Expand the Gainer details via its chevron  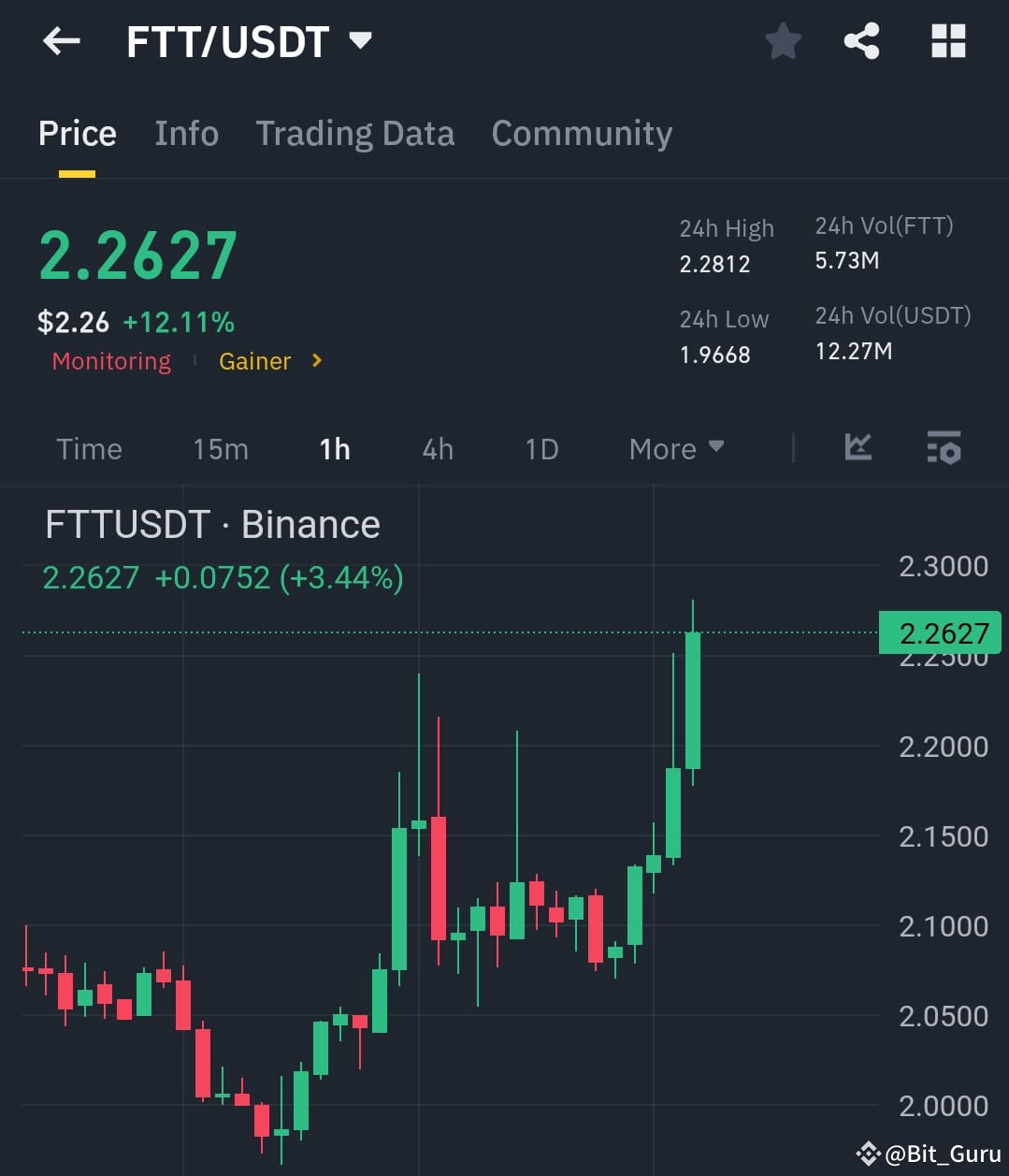coord(316,360)
